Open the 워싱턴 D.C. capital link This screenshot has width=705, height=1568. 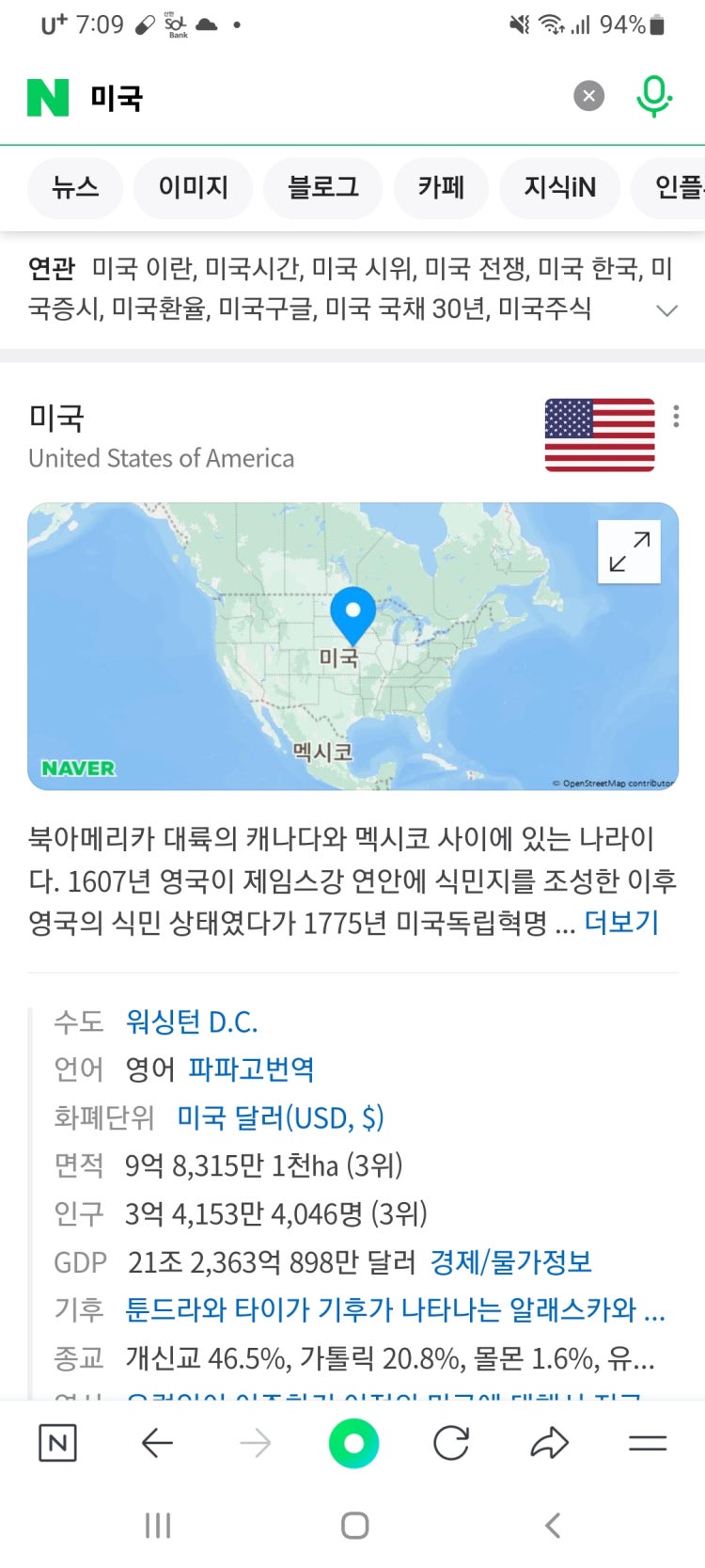(x=192, y=1022)
